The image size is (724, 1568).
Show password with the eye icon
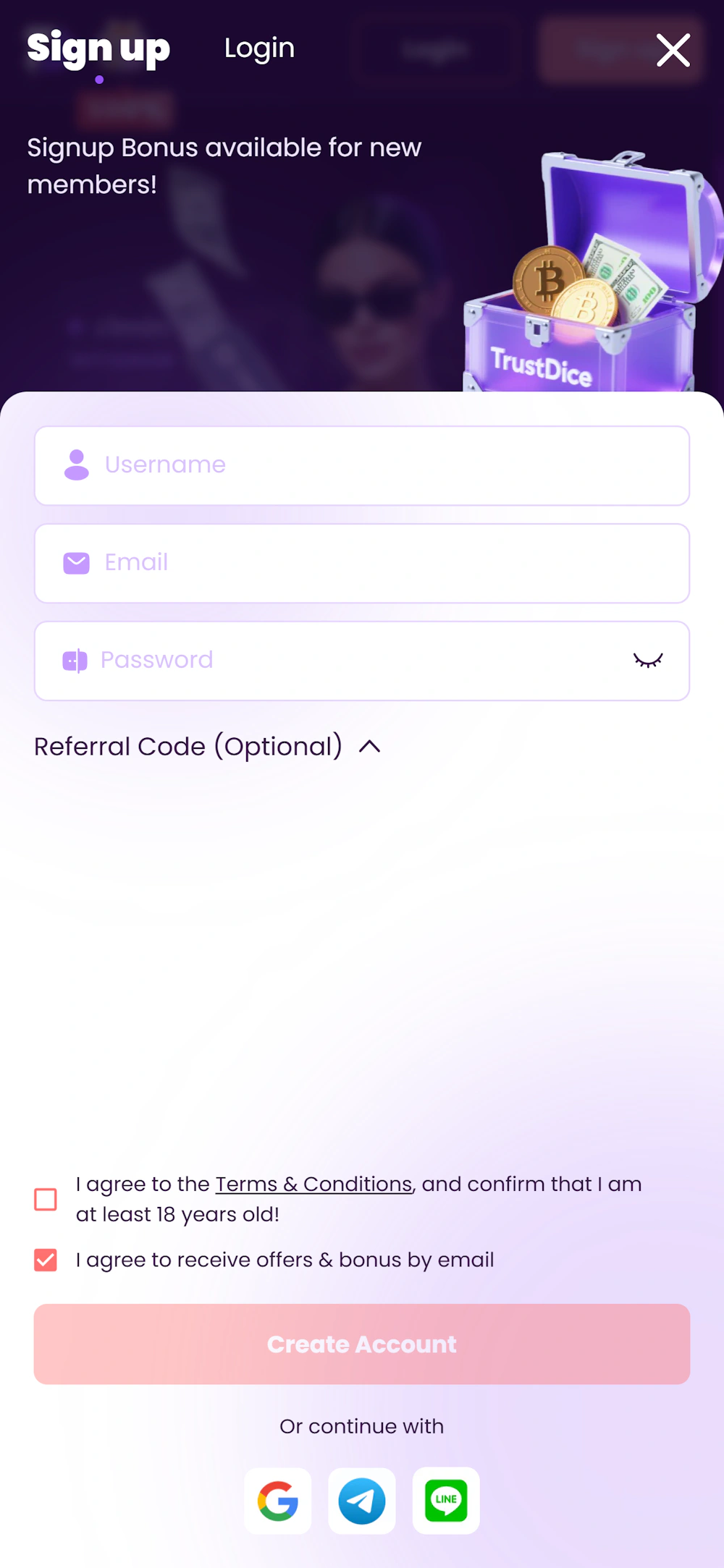click(648, 660)
